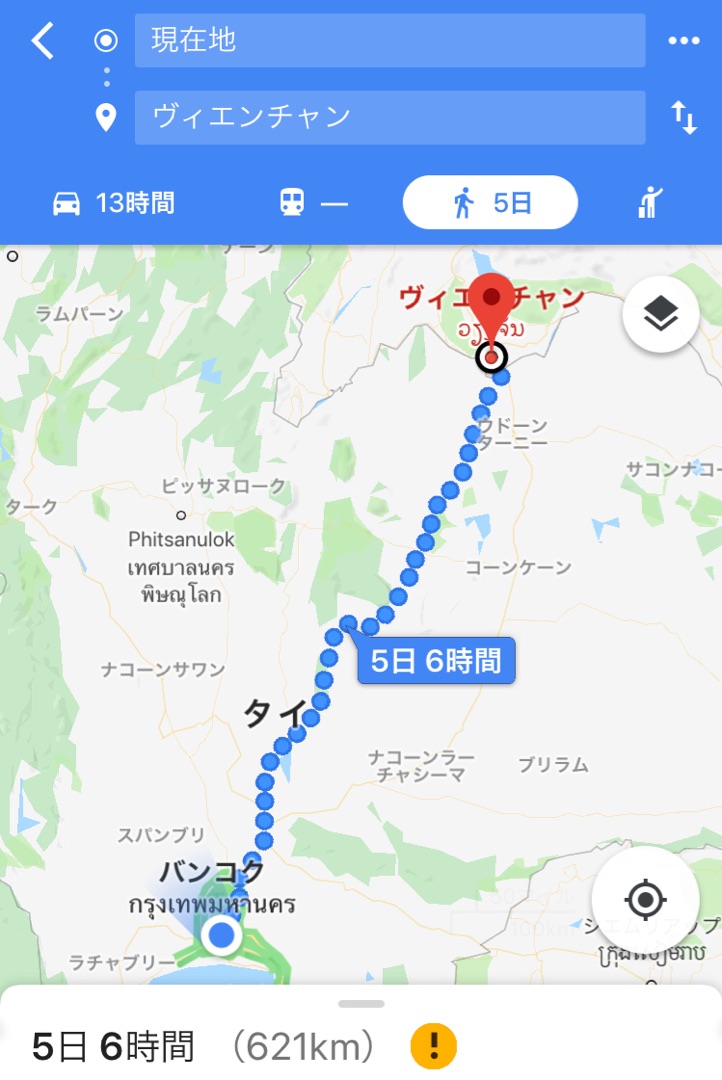Open the yellow warning icon details

[x=433, y=1047]
